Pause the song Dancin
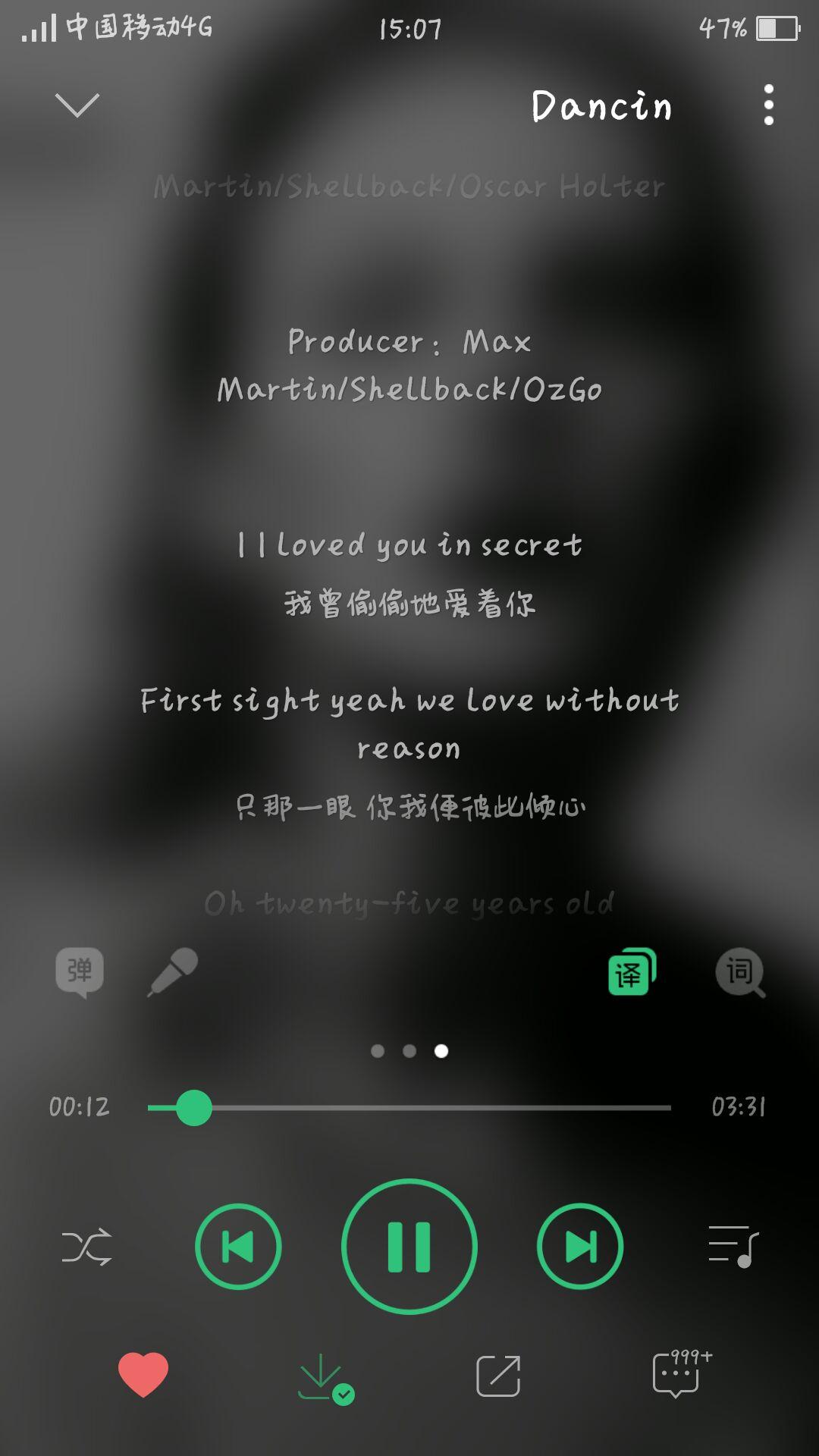Viewport: 819px width, 1456px height. [x=409, y=1247]
